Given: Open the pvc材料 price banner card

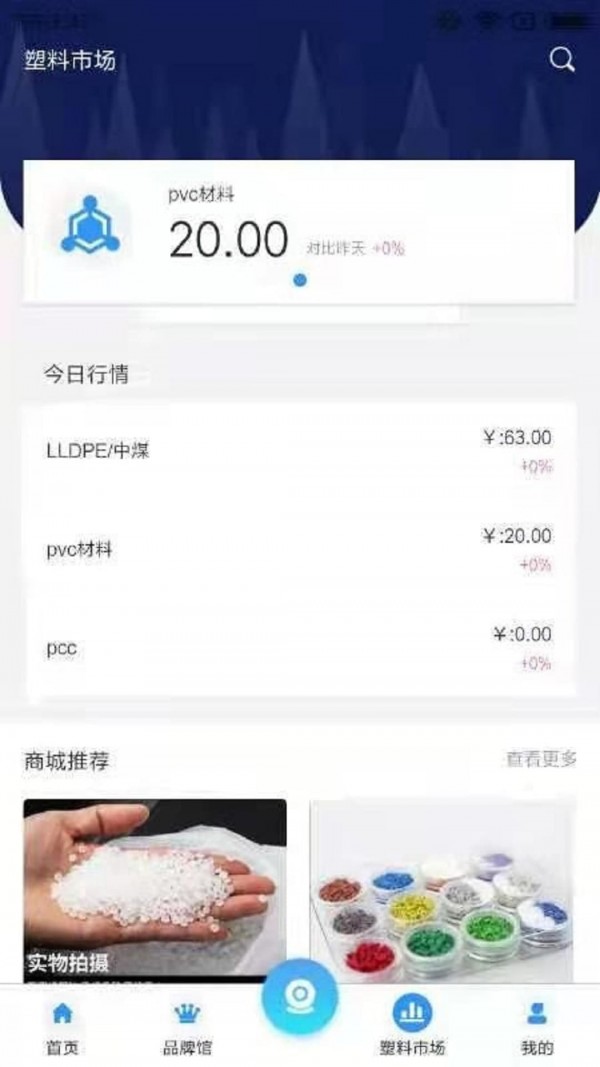Looking at the screenshot, I should [298, 230].
